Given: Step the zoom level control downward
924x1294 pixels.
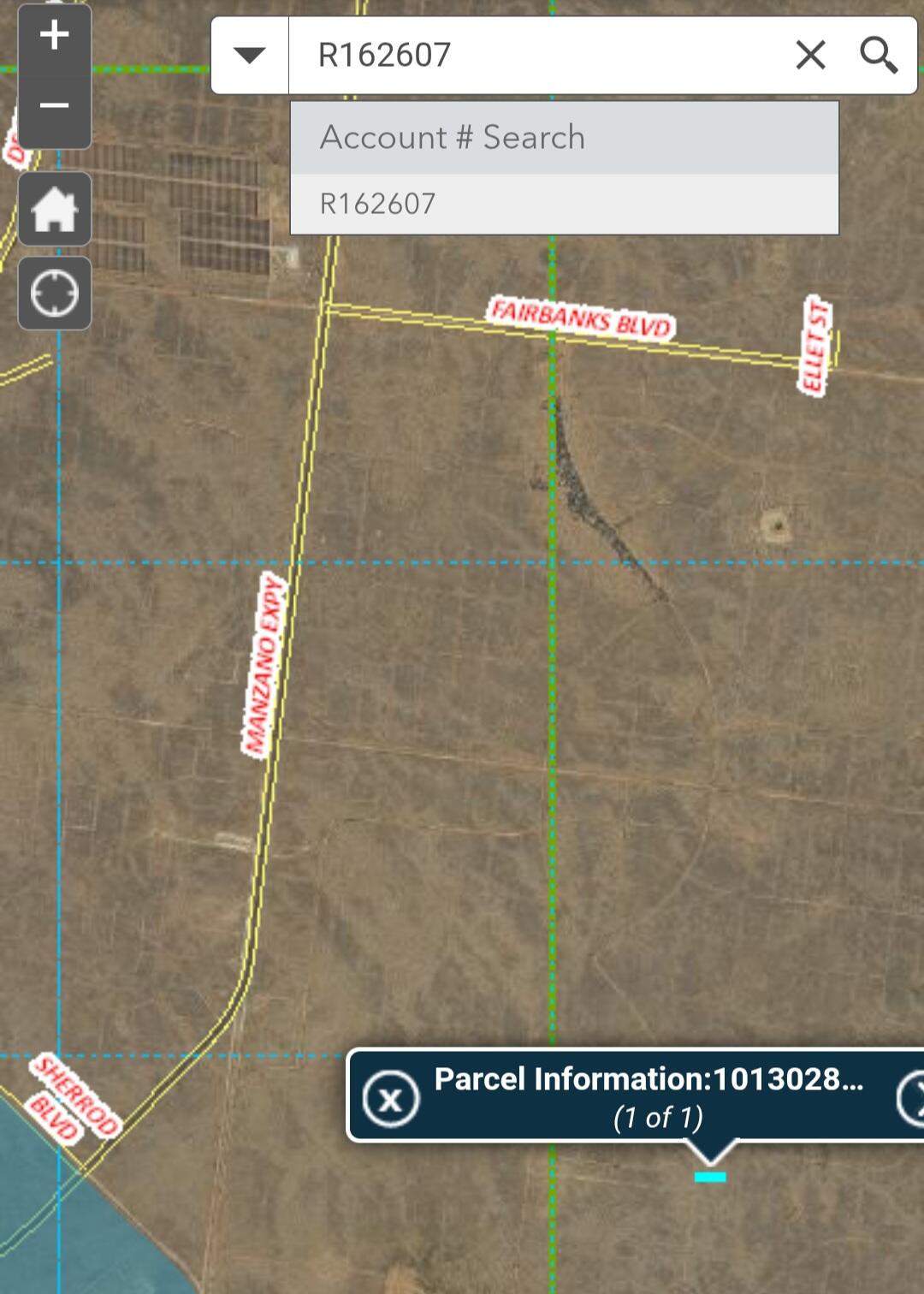Looking at the screenshot, I should (x=54, y=107).
